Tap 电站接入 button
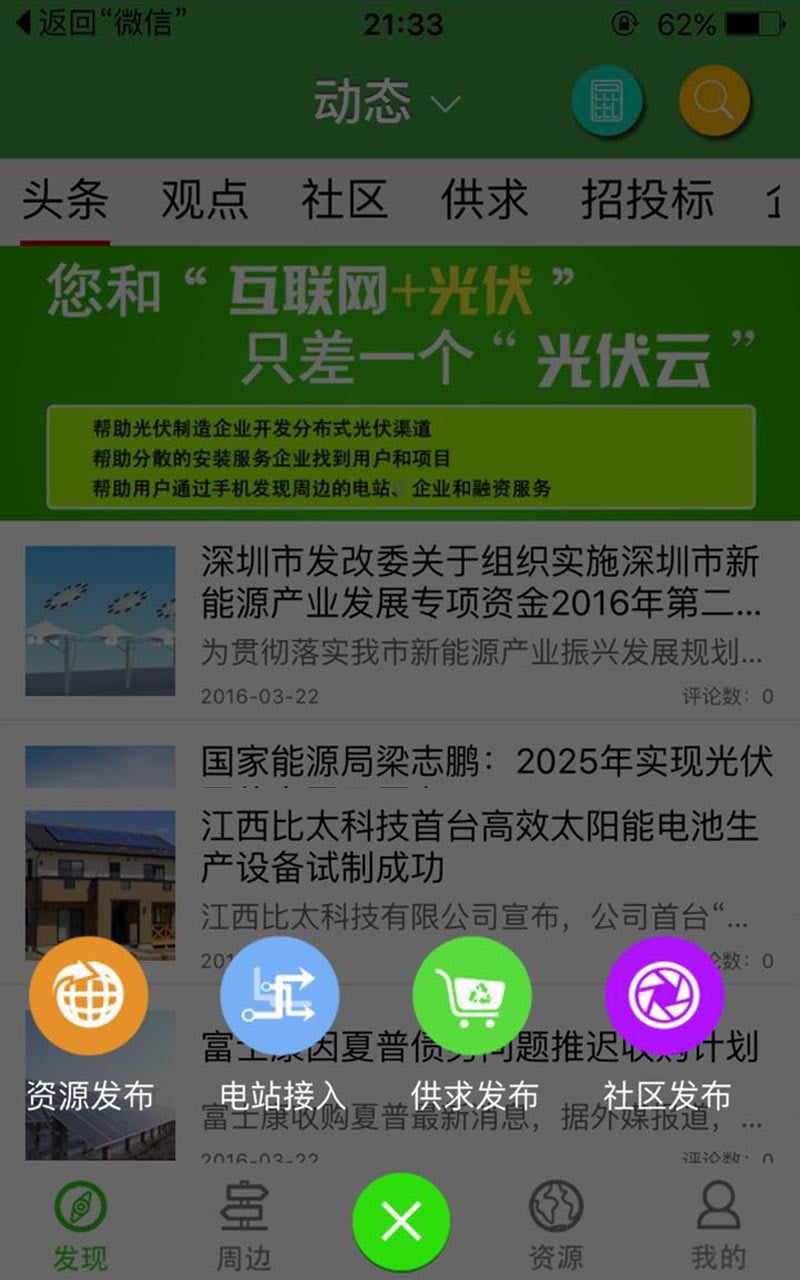Viewport: 800px width, 1280px height. pos(281,996)
